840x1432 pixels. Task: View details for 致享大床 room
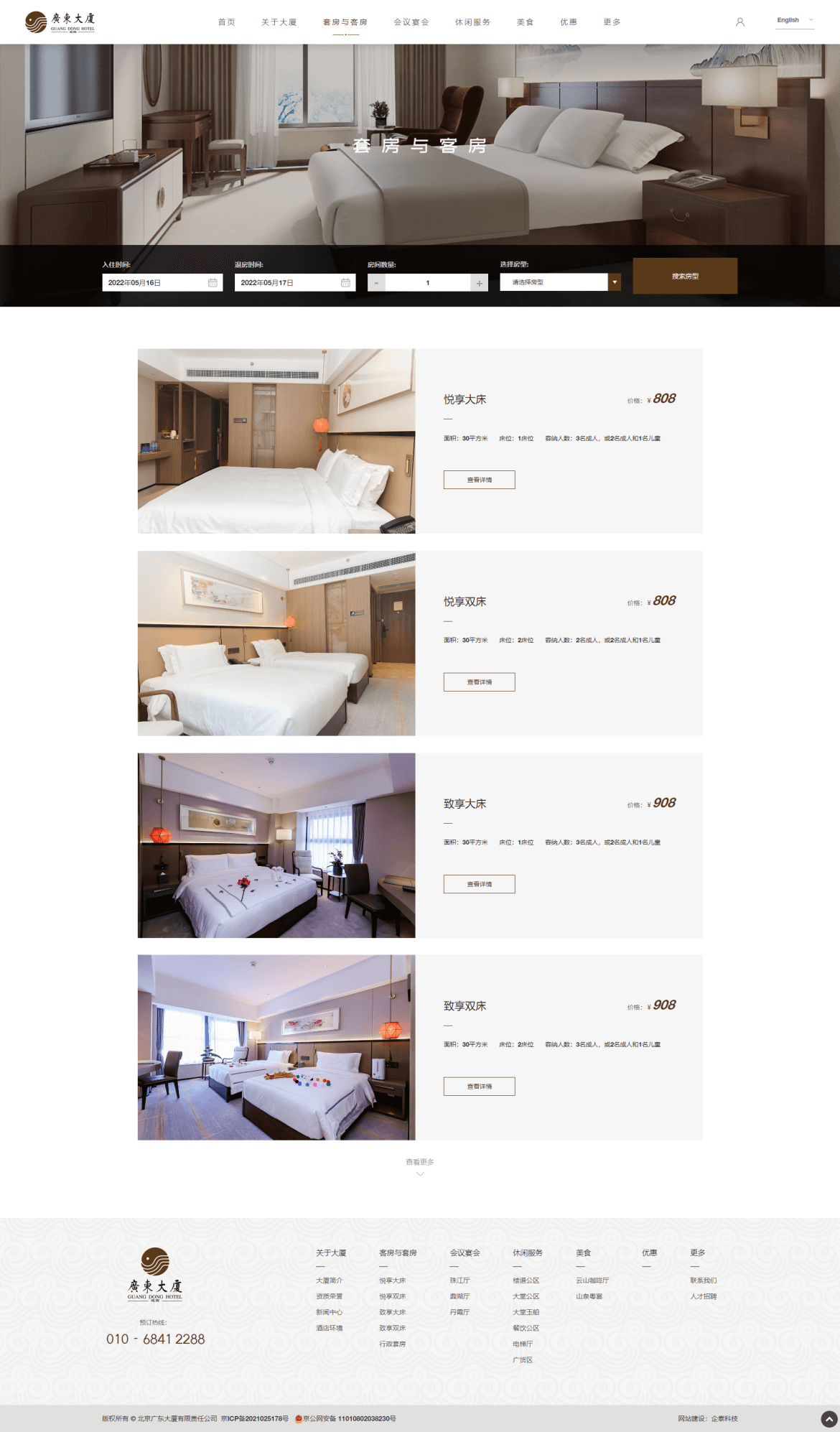point(479,884)
